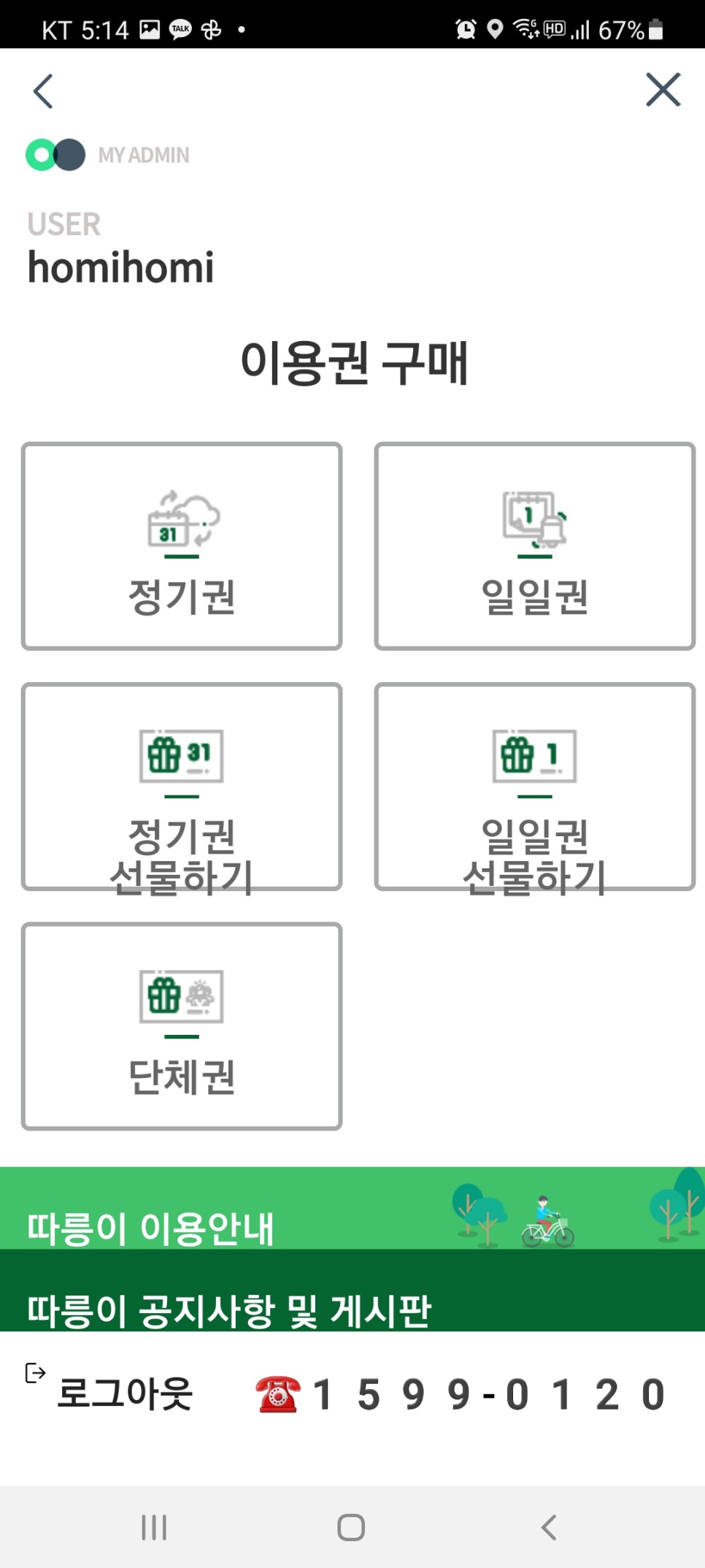Go back with the top-left arrow

[43, 91]
